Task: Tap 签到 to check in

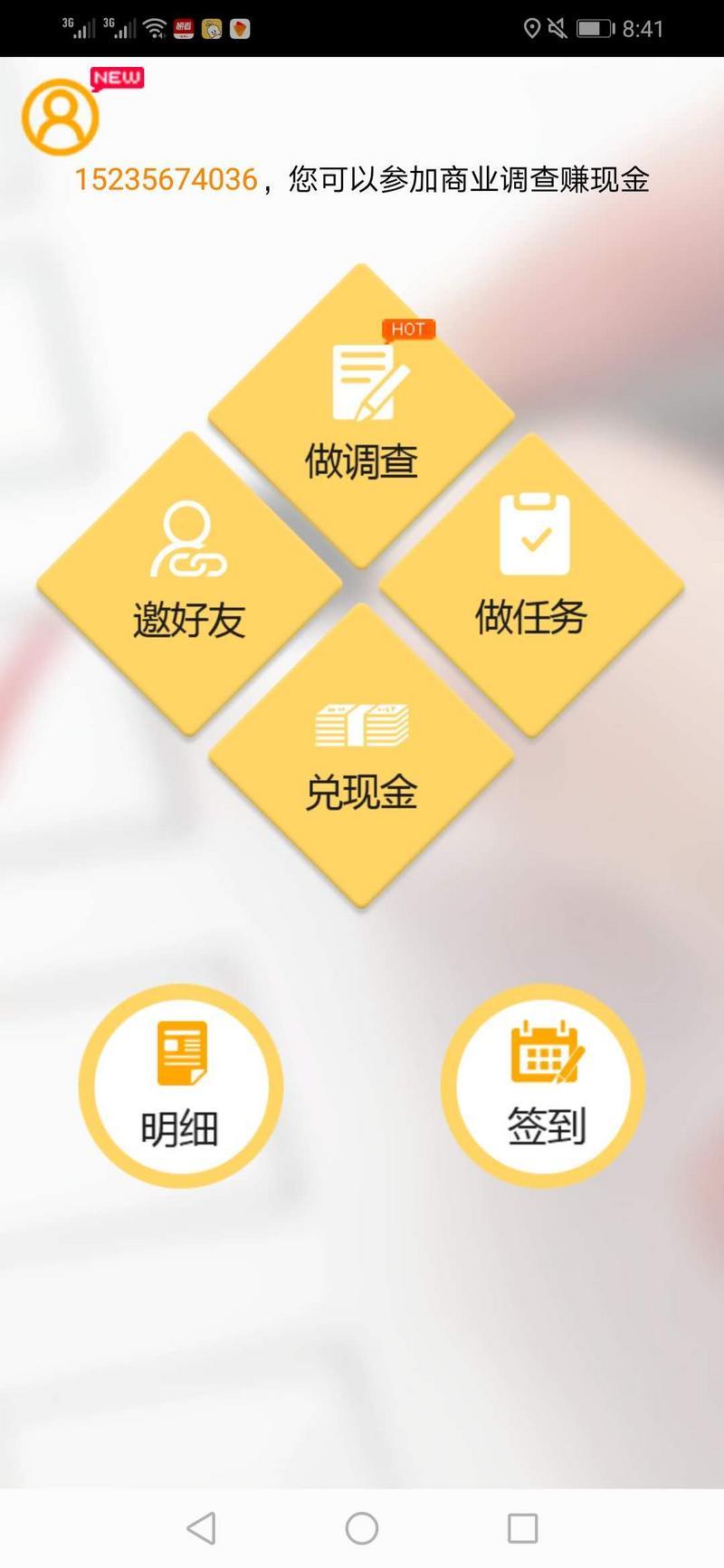Action: [543, 1086]
